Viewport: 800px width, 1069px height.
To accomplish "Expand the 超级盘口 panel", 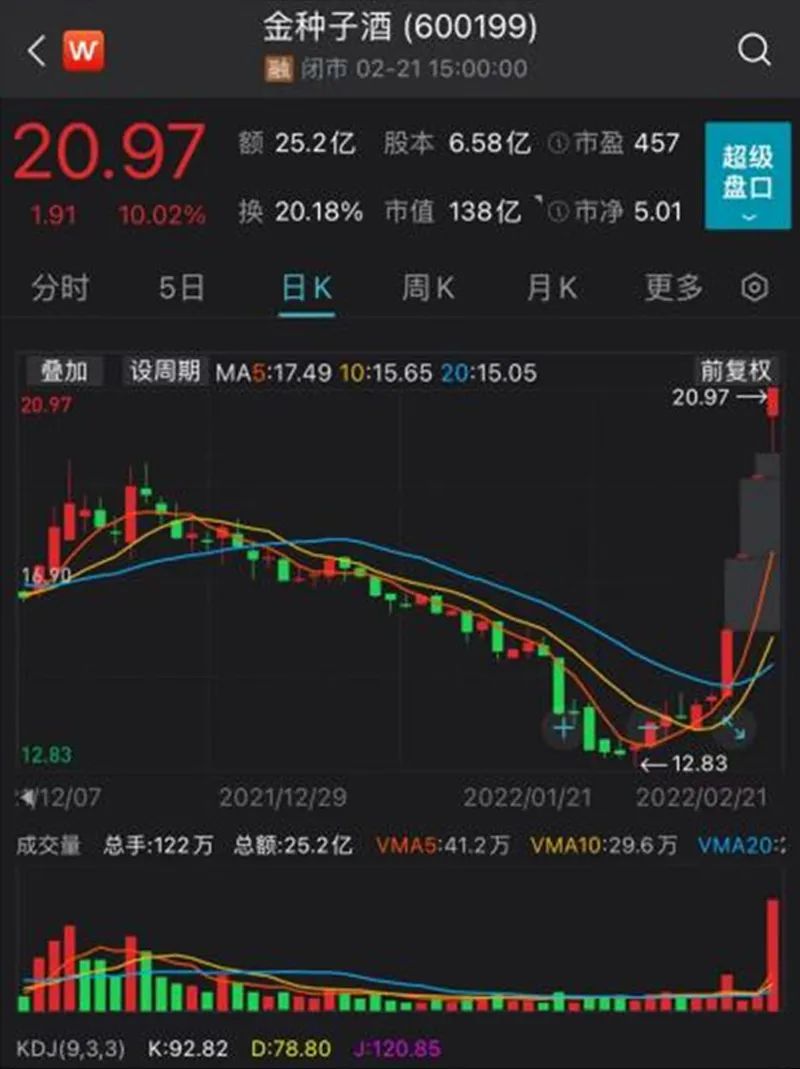I will click(x=747, y=176).
